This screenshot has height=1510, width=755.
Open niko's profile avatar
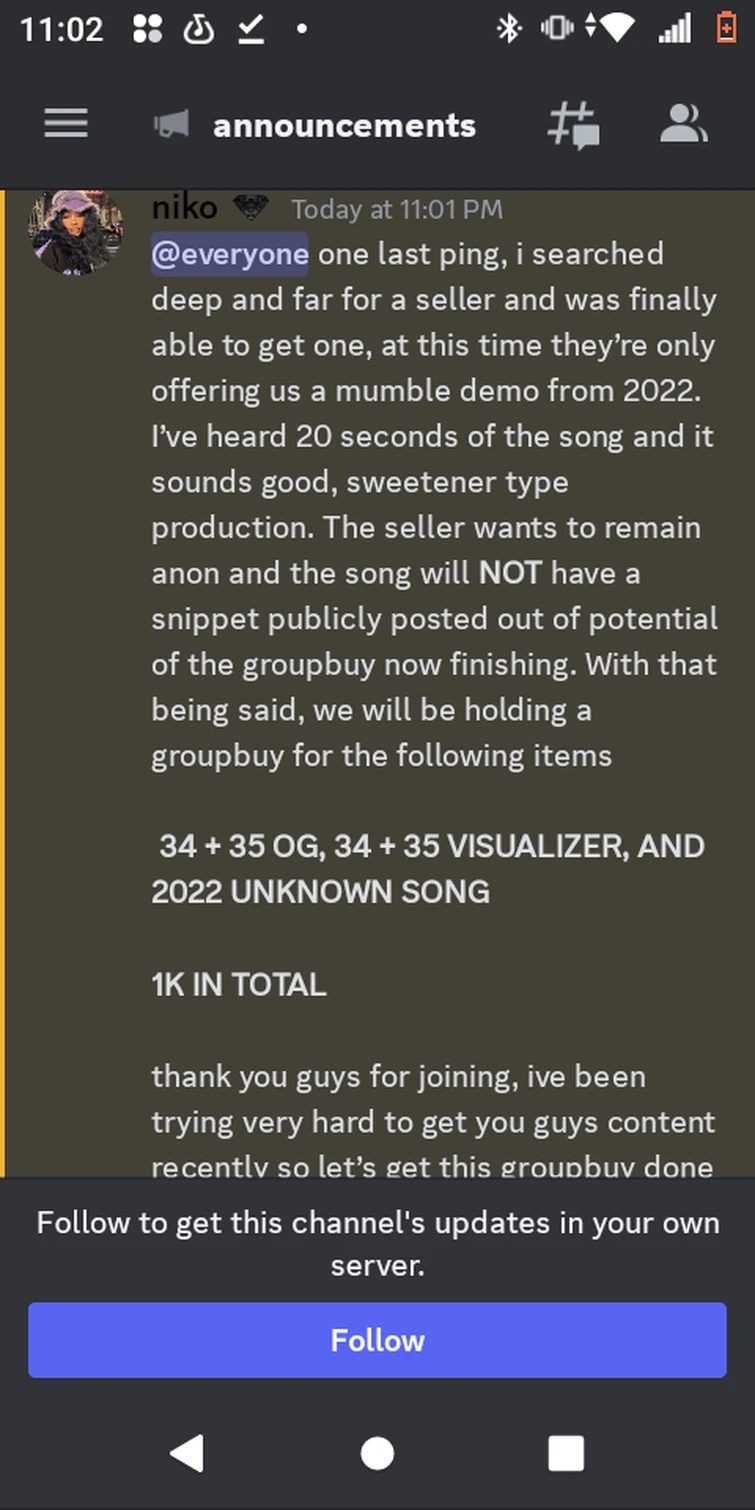pos(77,232)
